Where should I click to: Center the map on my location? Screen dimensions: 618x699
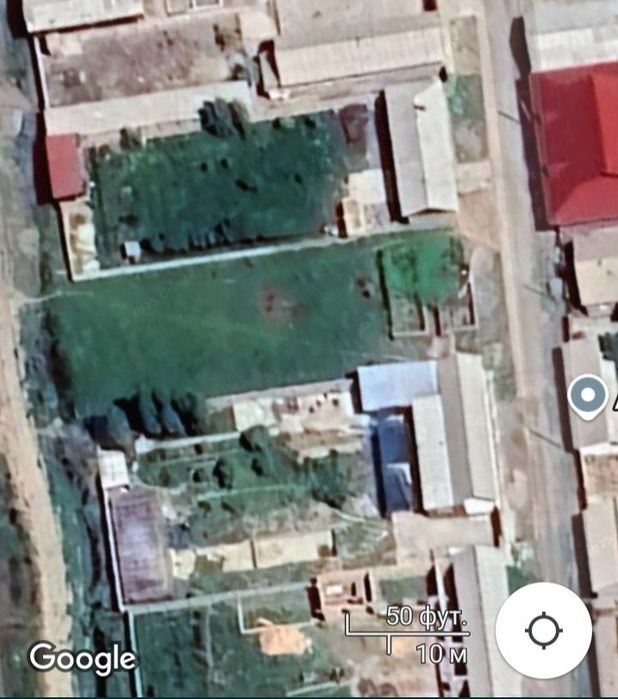point(543,630)
